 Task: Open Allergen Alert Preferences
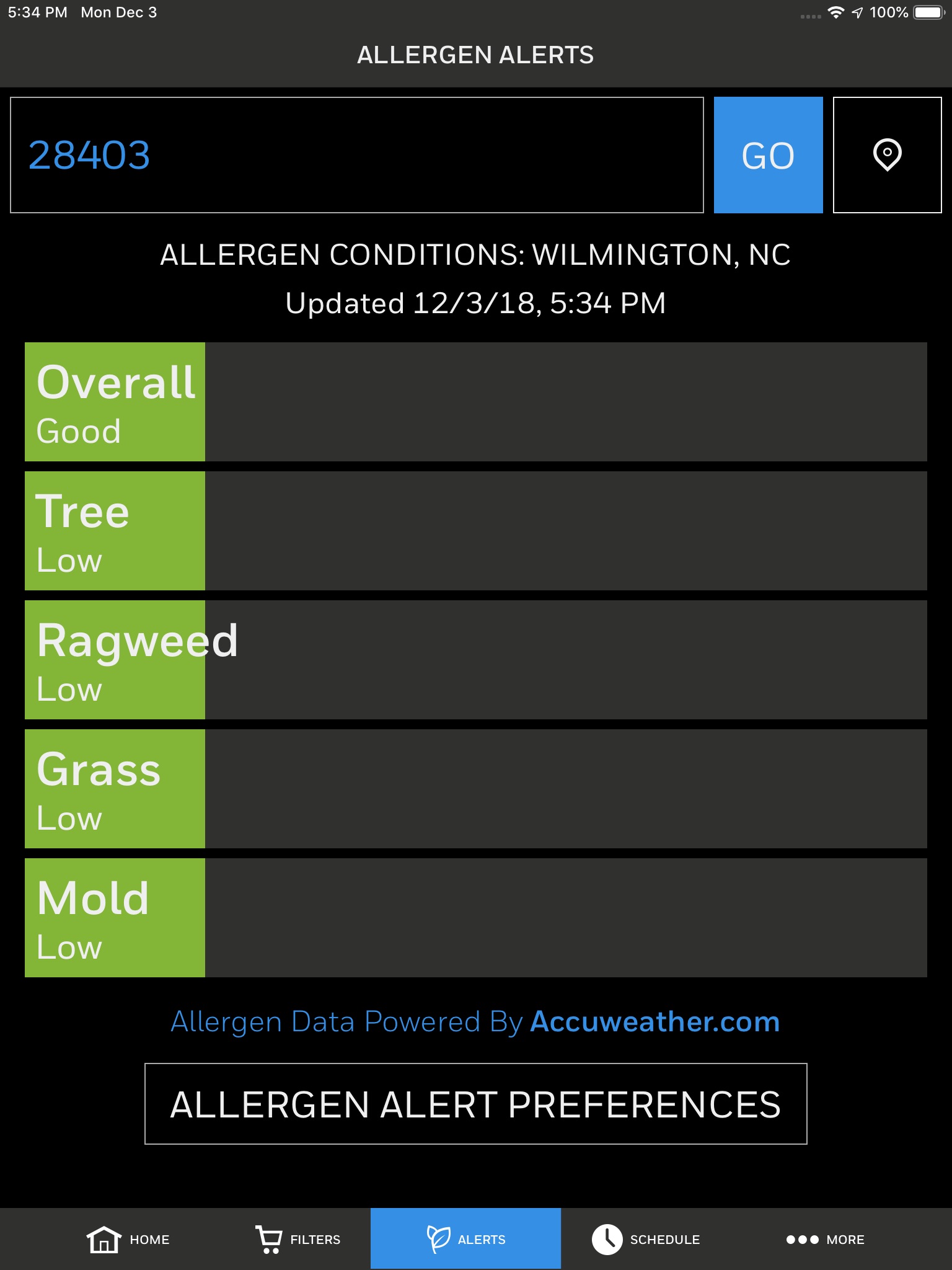475,1104
